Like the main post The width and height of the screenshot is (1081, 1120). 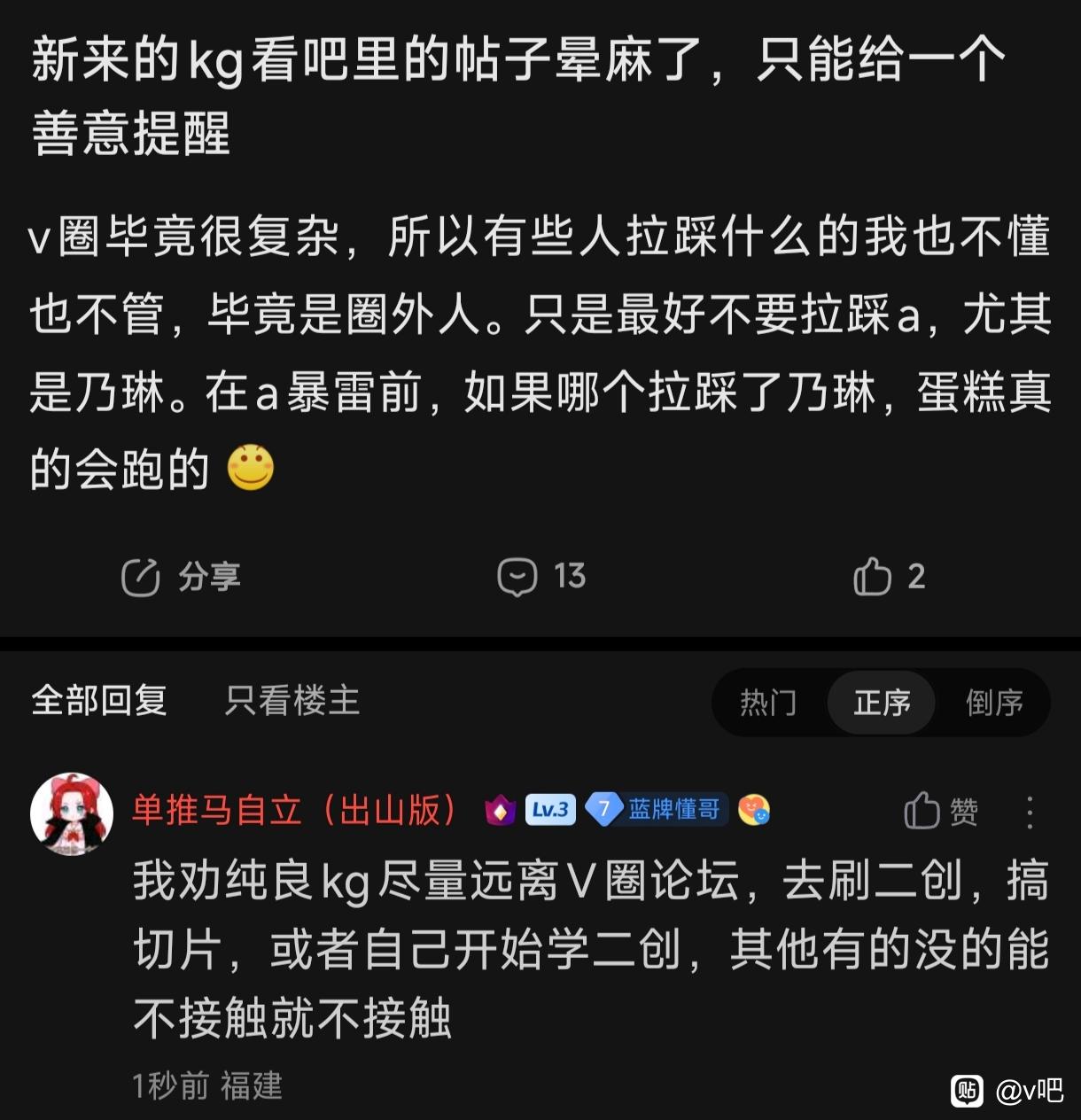tap(889, 577)
